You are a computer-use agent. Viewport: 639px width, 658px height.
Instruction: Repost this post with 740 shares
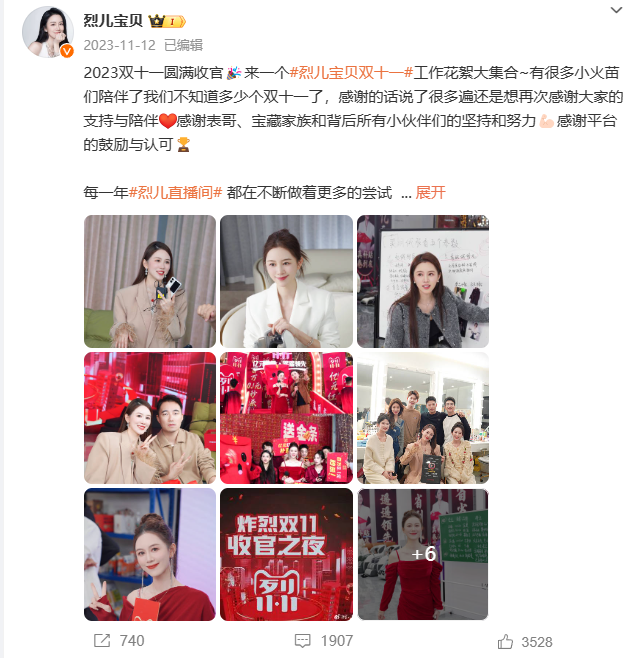point(120,641)
